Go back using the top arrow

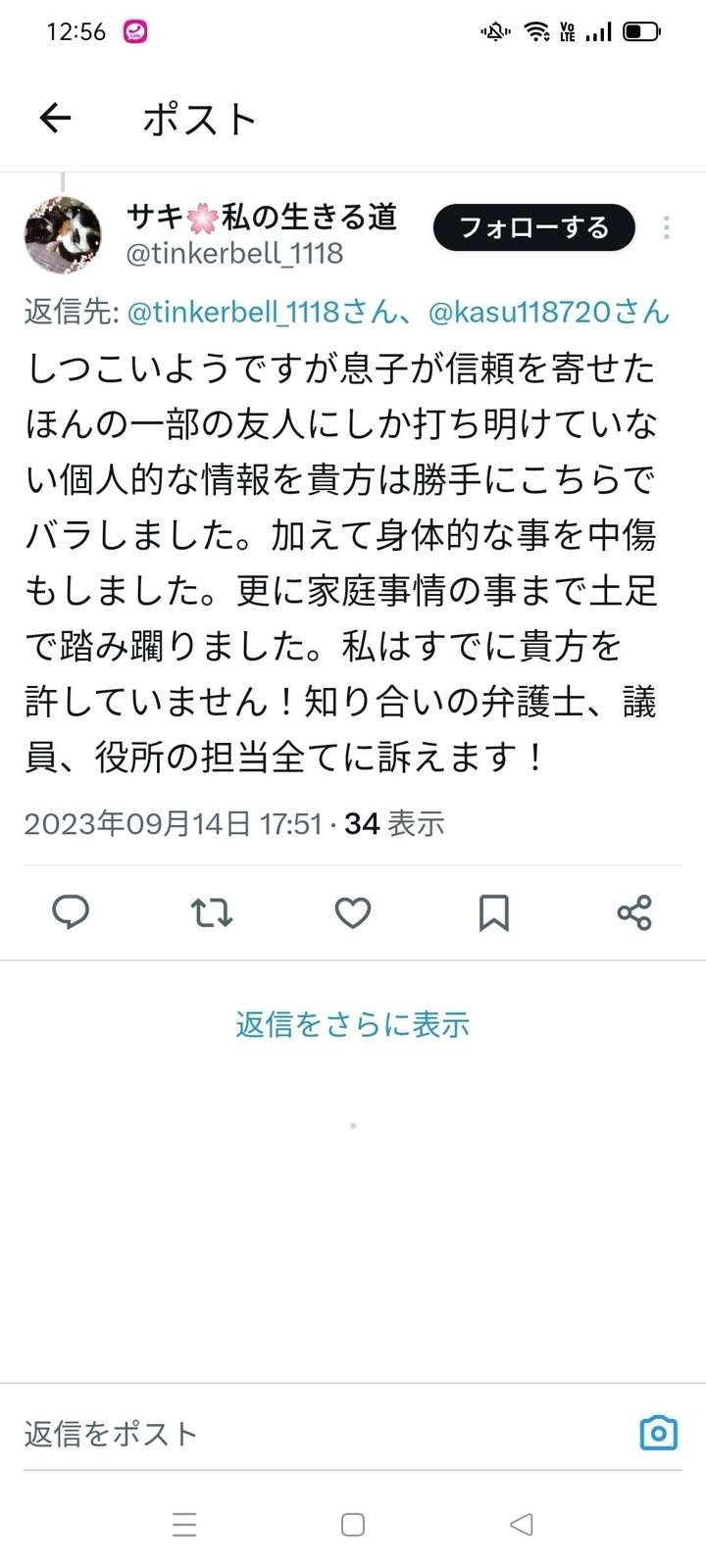(55, 119)
